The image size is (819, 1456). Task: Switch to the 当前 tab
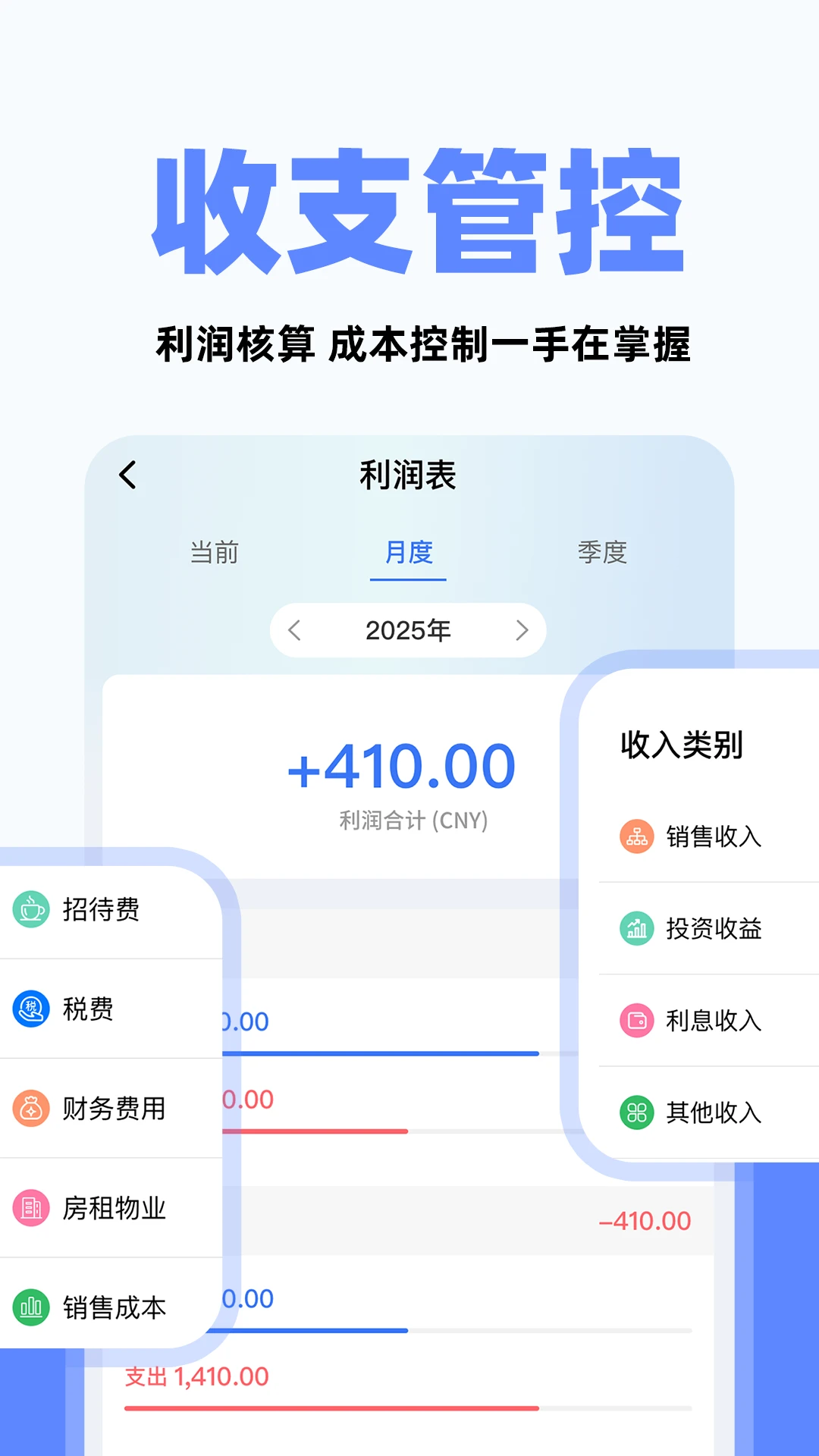pos(215,554)
